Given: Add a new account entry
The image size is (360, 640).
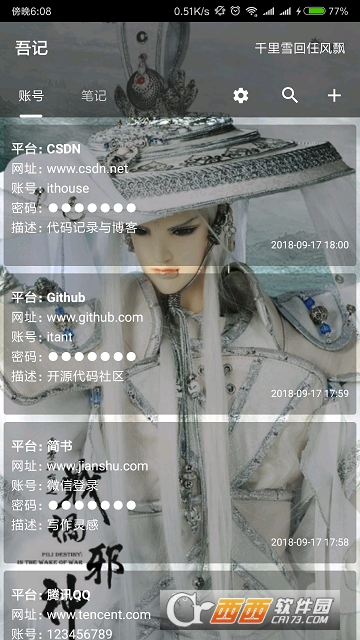Looking at the screenshot, I should pyautogui.click(x=334, y=96).
